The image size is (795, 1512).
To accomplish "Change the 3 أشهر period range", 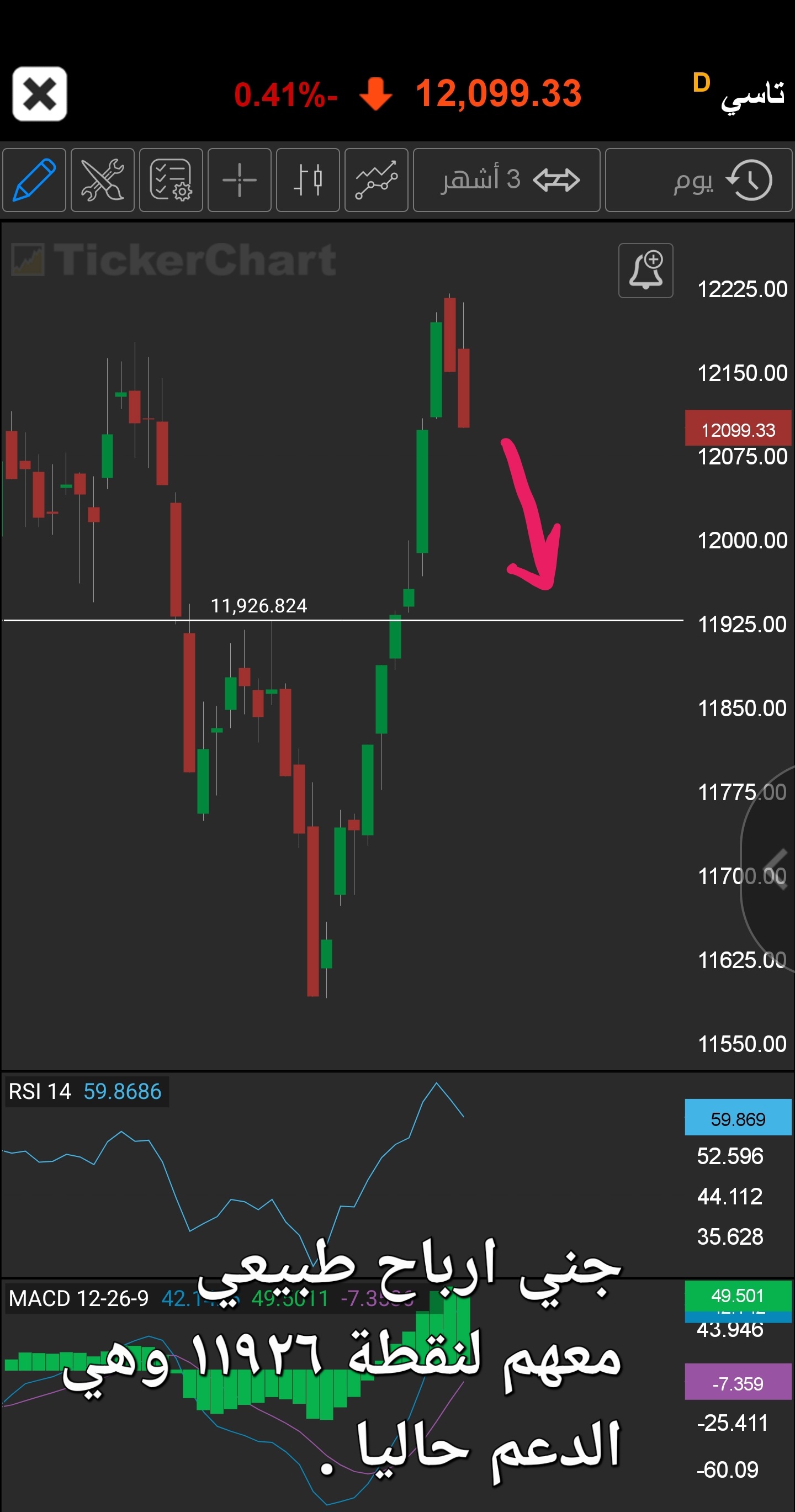I will pos(506,179).
